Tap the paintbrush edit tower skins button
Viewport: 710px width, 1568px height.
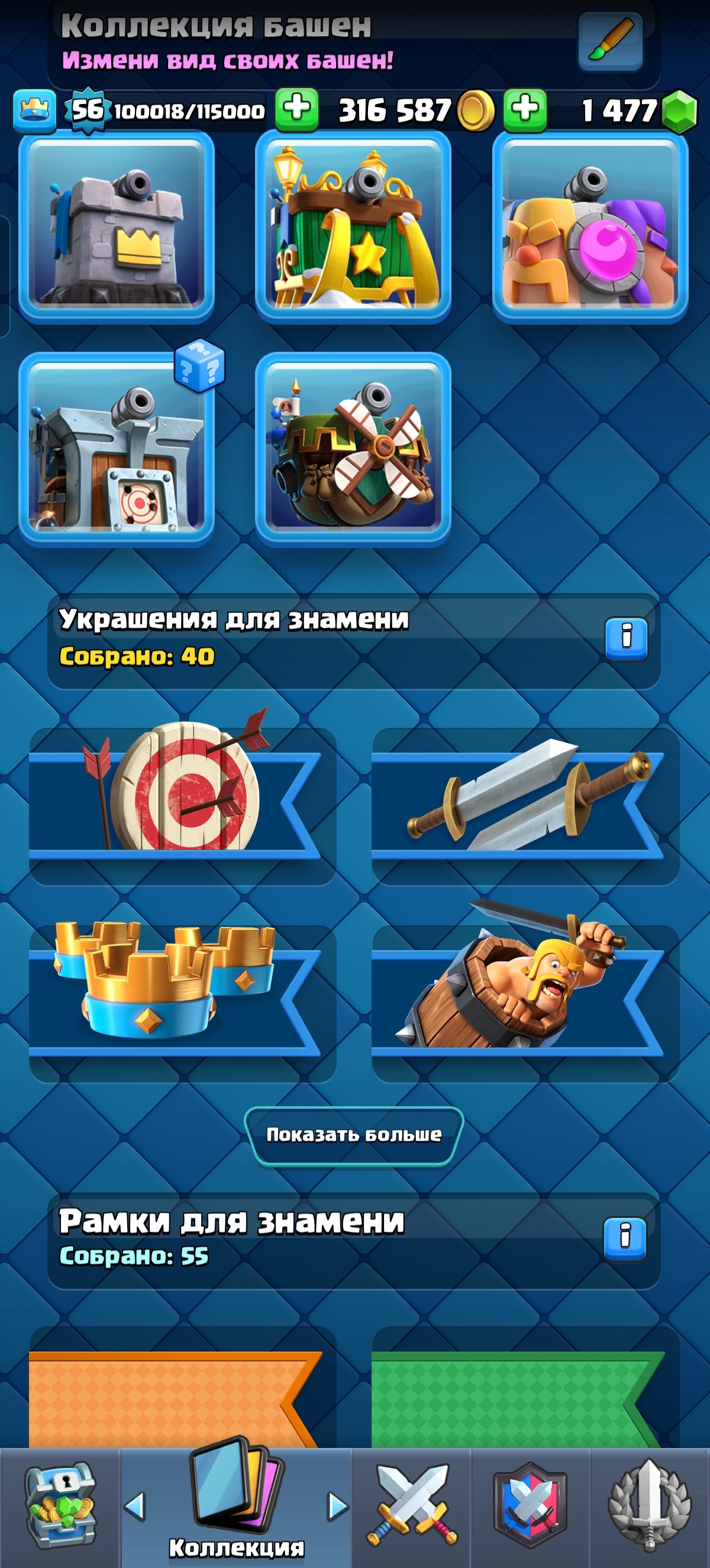coord(609,41)
